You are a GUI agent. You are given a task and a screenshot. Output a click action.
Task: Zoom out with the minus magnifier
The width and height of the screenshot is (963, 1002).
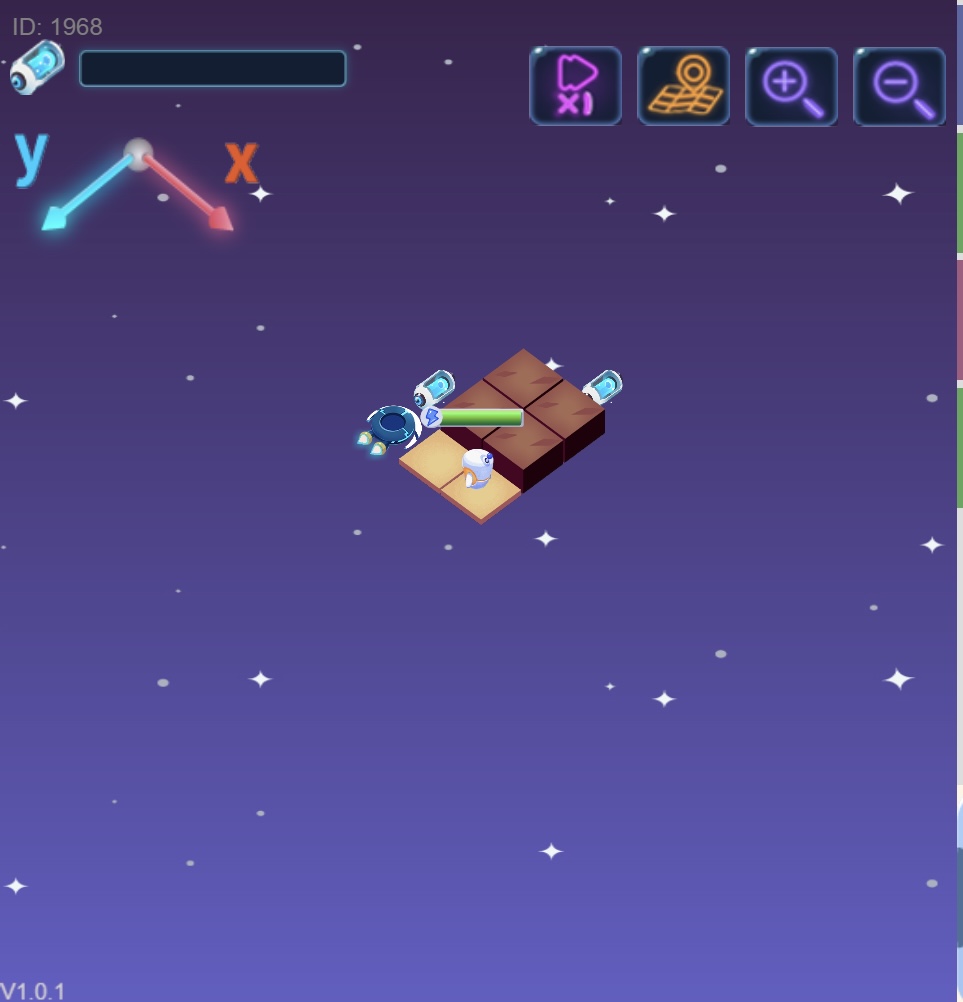click(x=899, y=86)
